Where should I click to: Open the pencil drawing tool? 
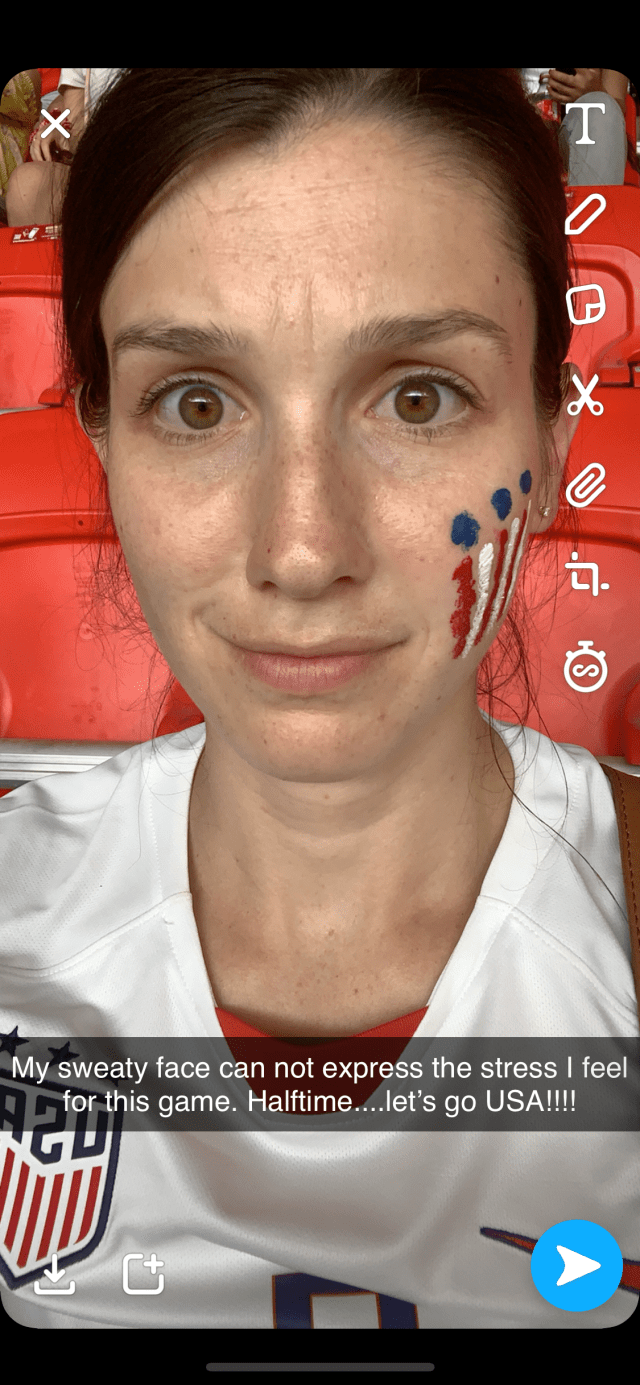[x=585, y=214]
